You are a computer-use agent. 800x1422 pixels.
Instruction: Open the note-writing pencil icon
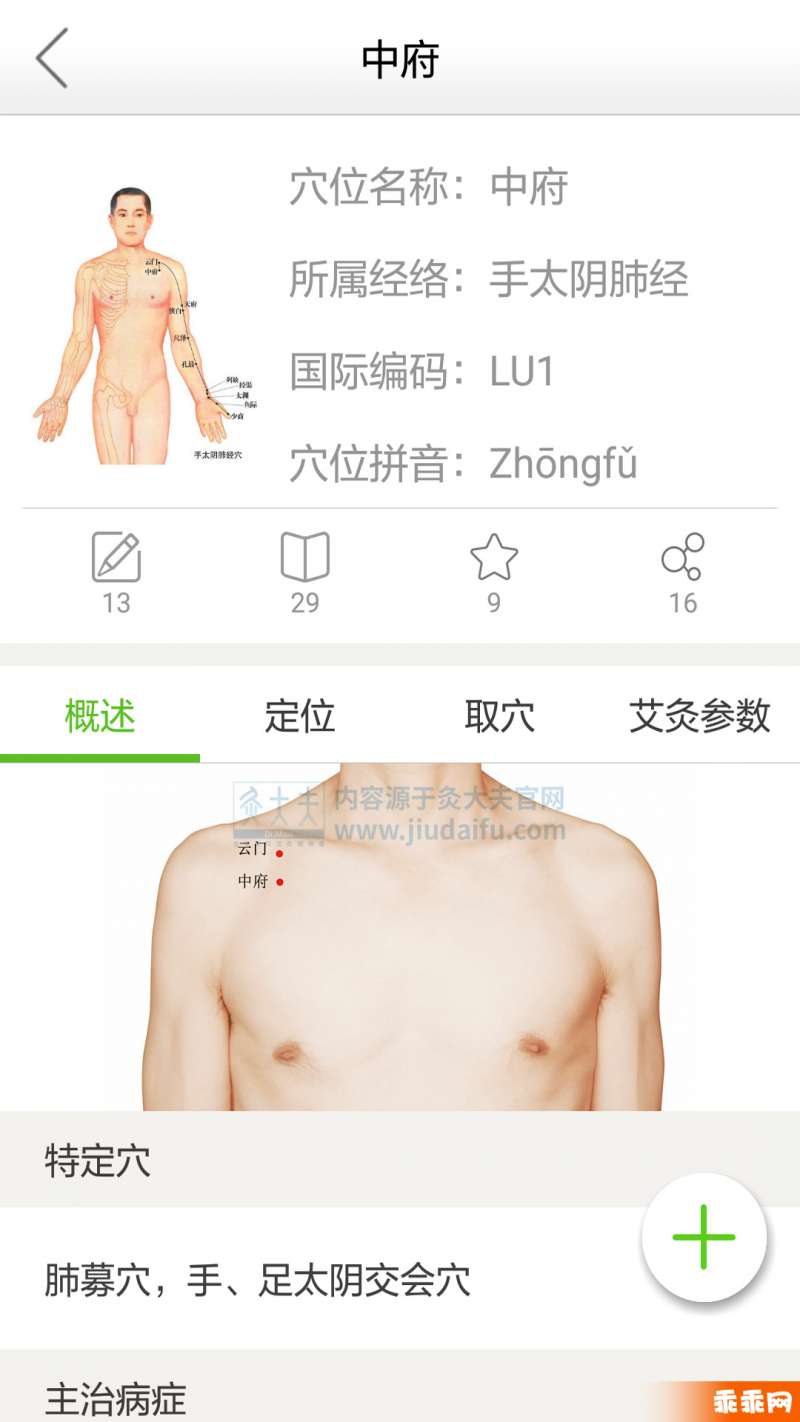point(116,557)
